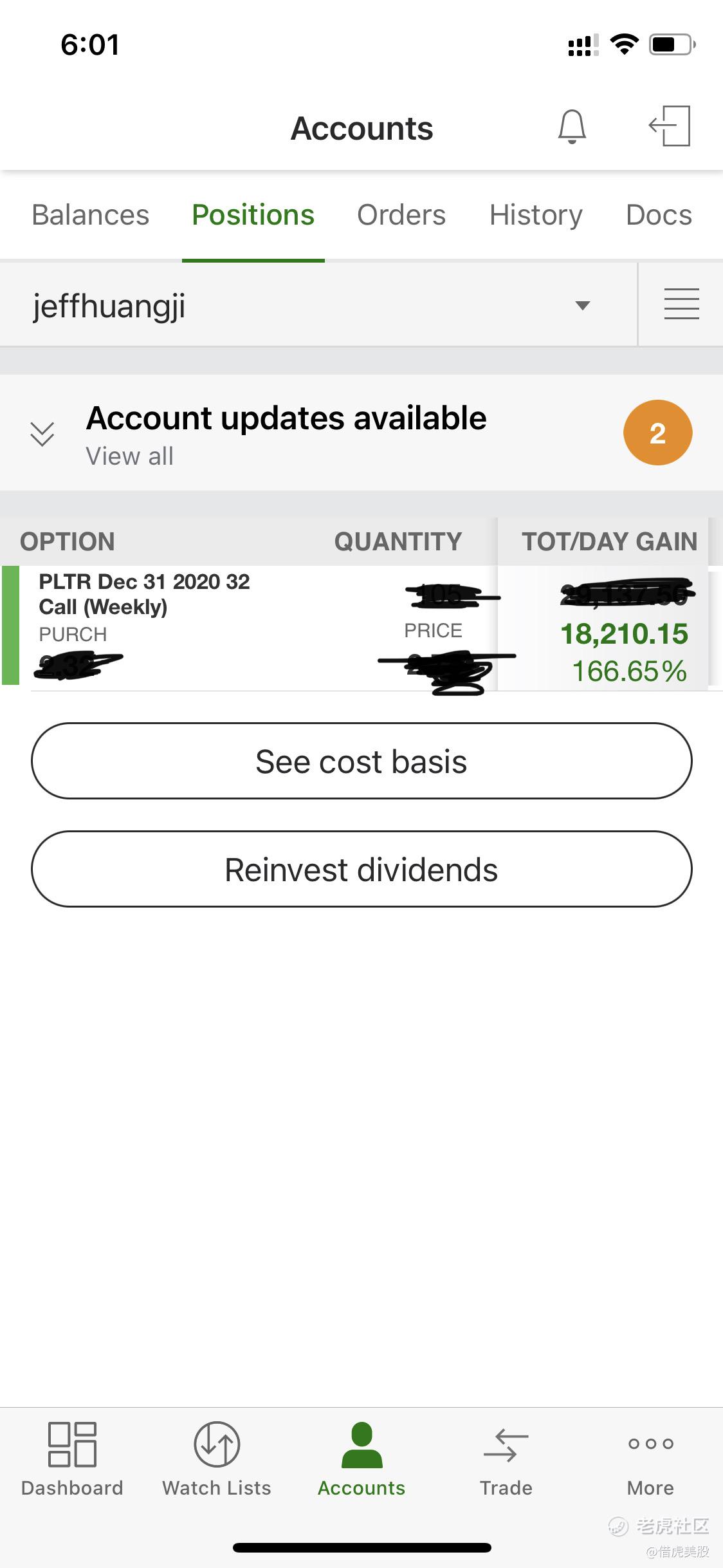The width and height of the screenshot is (723, 1568).
Task: Select the Positions tab
Action: tap(253, 215)
